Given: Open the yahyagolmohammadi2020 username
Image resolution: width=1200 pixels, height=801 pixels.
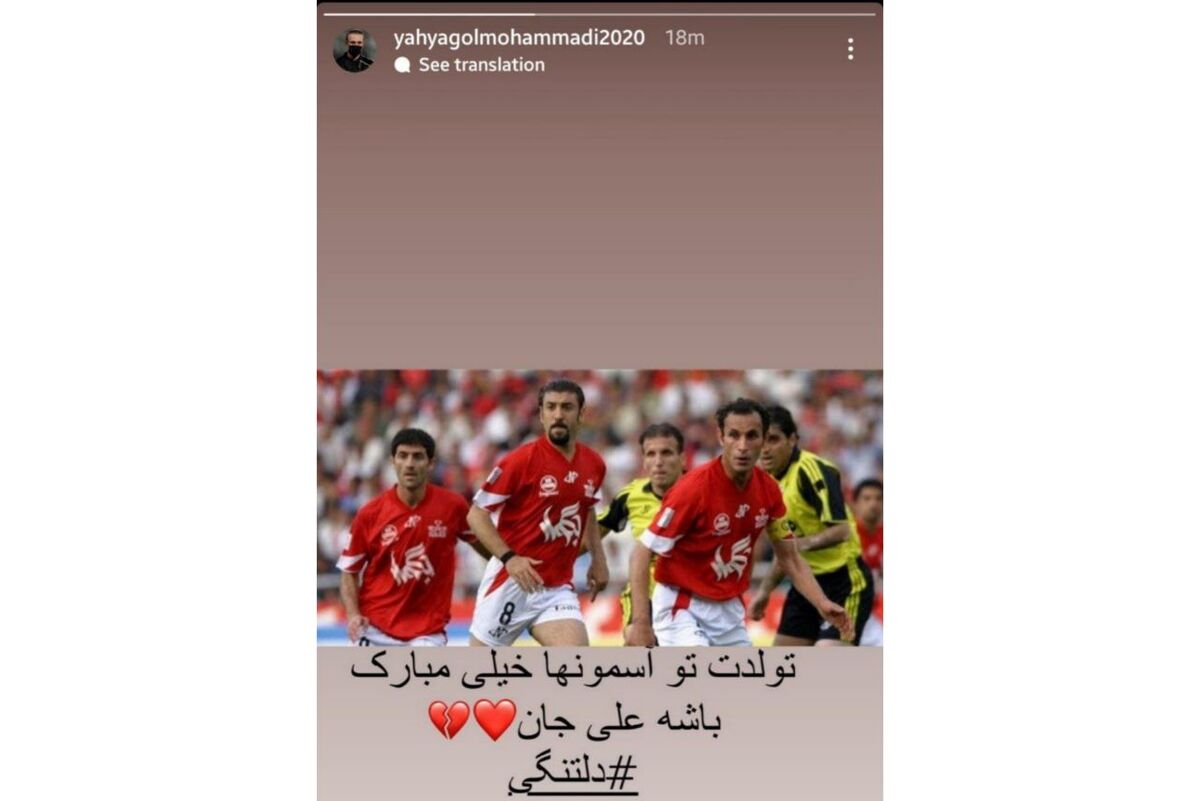Looking at the screenshot, I should pyautogui.click(x=518, y=38).
